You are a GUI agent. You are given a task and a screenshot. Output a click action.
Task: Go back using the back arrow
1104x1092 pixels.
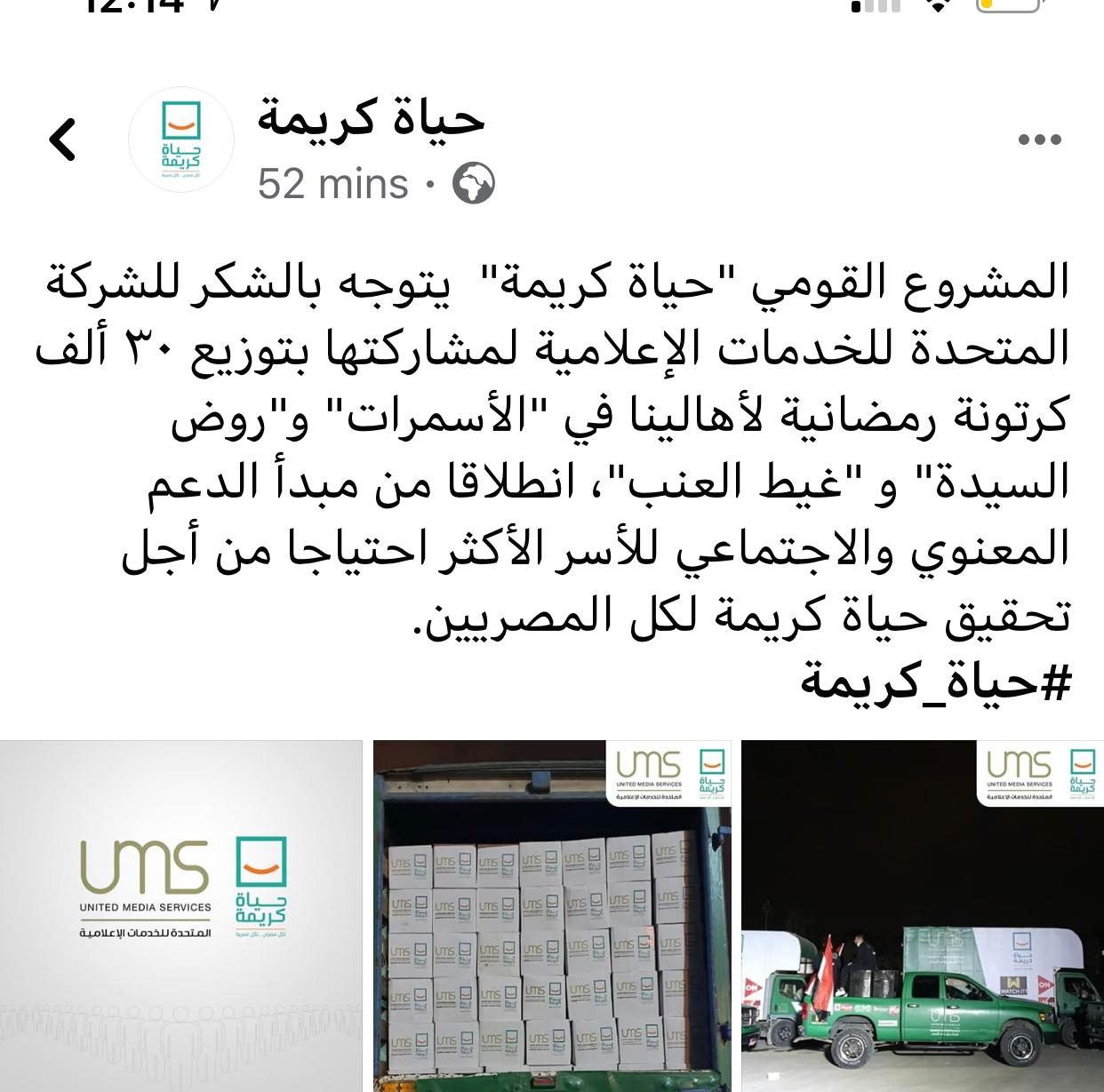coord(62,139)
